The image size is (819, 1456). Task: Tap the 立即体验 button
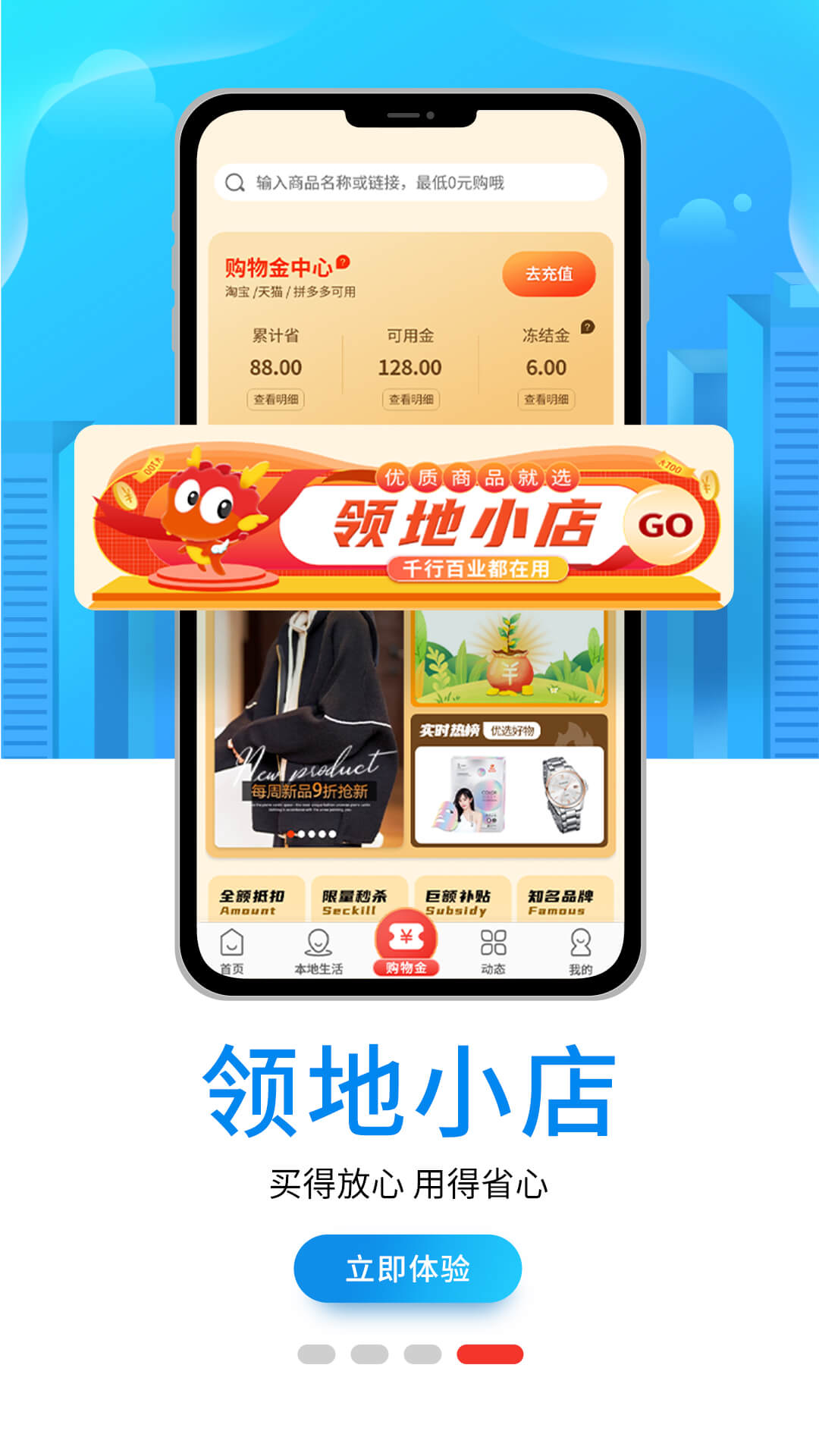point(408,1269)
